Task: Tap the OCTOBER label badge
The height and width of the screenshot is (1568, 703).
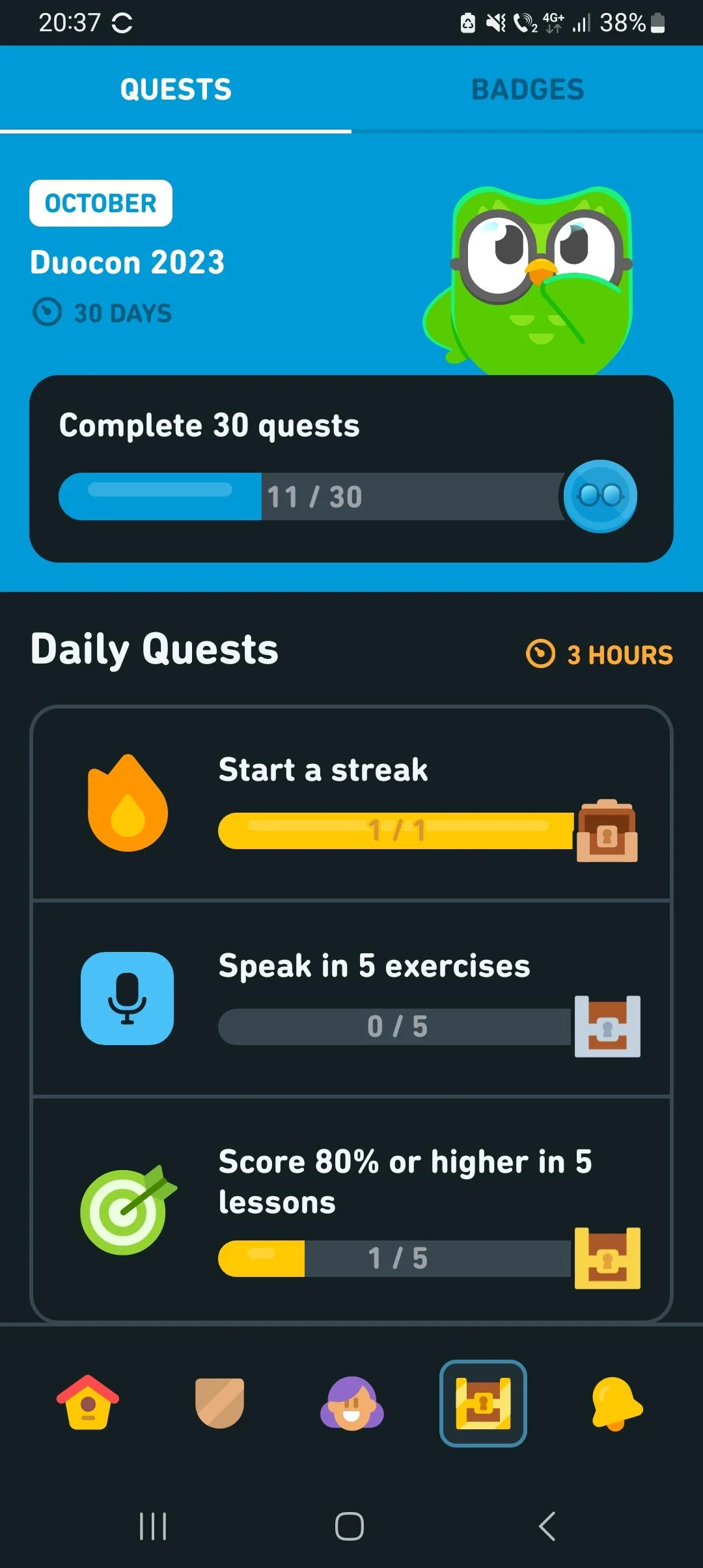Action: tap(100, 203)
